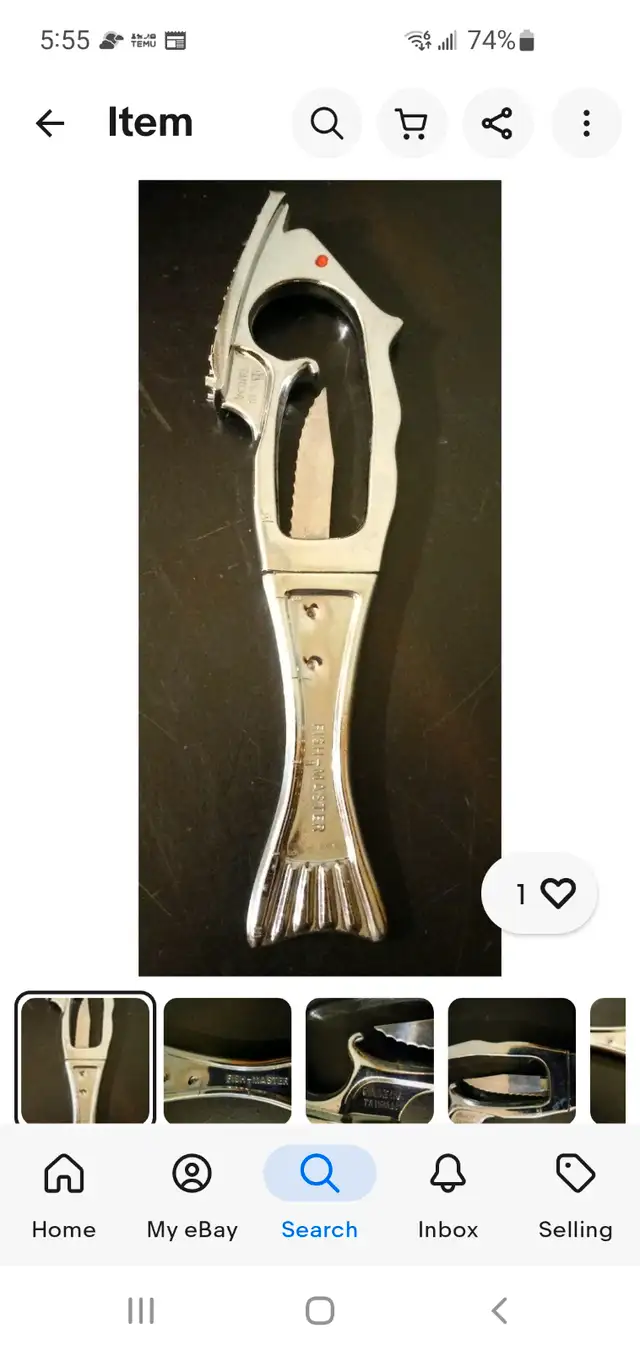Open search from the top bar
Image resolution: width=640 pixels, height=1351 pixels.
click(327, 123)
